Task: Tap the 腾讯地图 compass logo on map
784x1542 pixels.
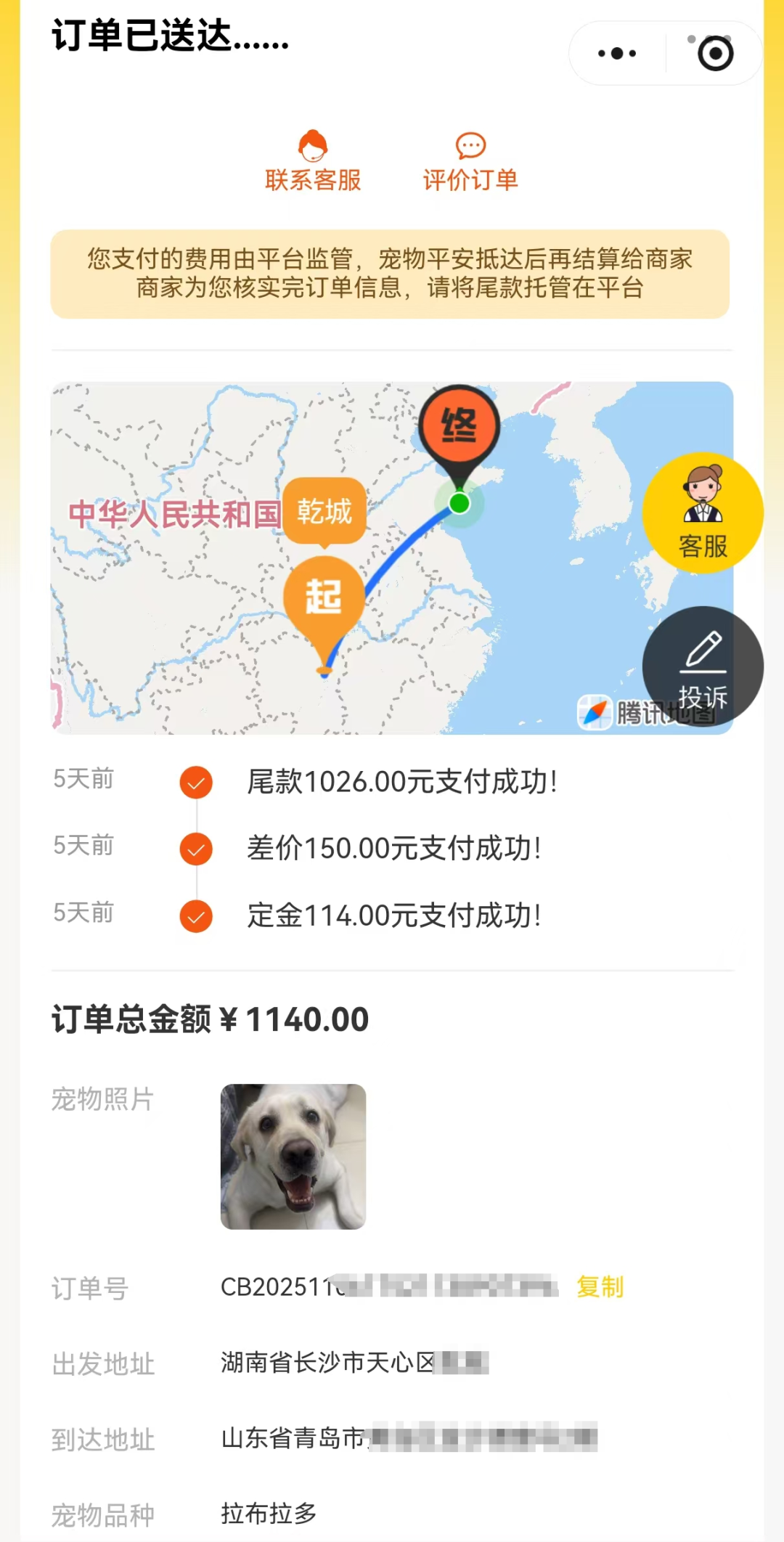Action: point(595,712)
